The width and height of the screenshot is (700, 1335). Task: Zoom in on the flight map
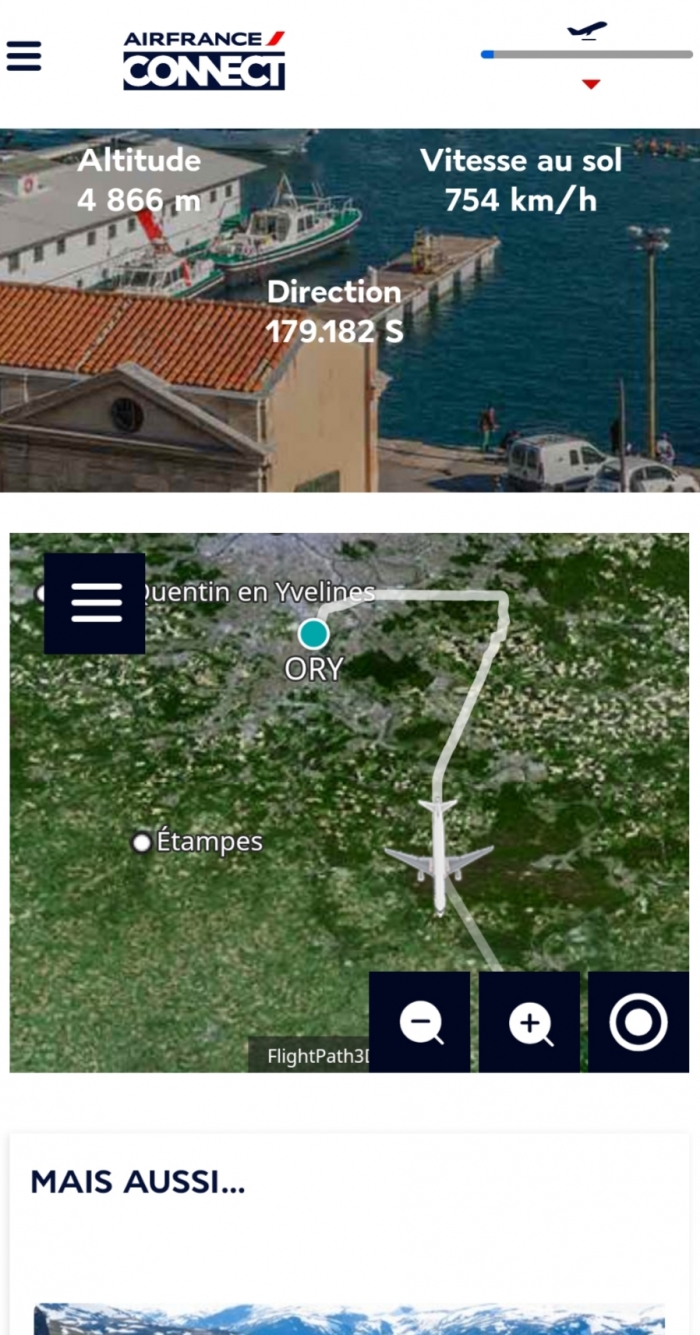click(530, 1022)
